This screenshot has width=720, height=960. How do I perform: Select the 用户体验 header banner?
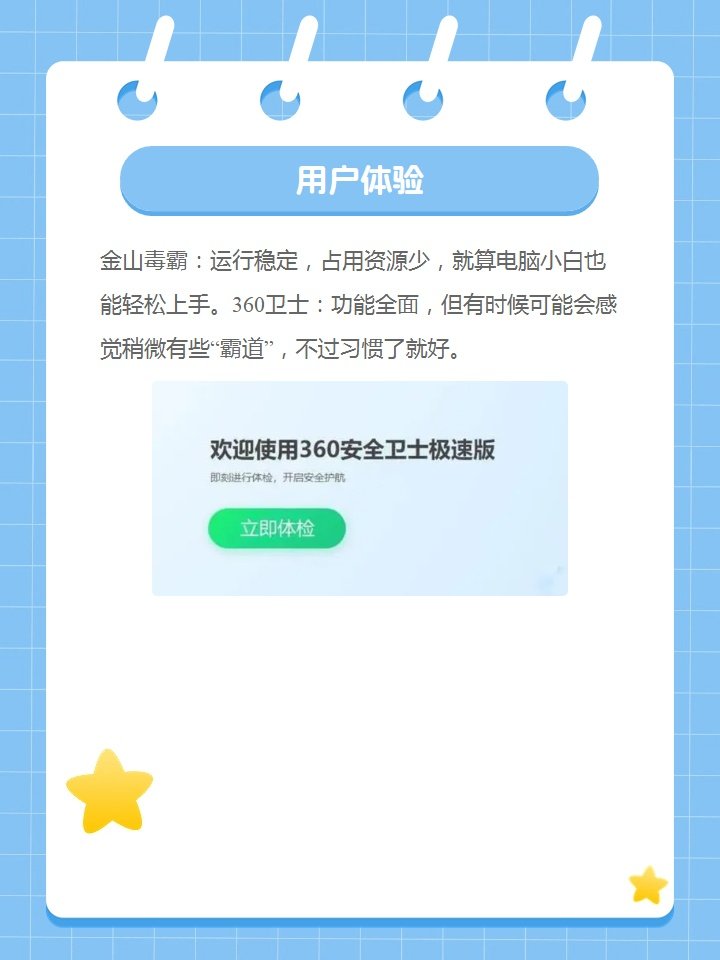pyautogui.click(x=360, y=181)
